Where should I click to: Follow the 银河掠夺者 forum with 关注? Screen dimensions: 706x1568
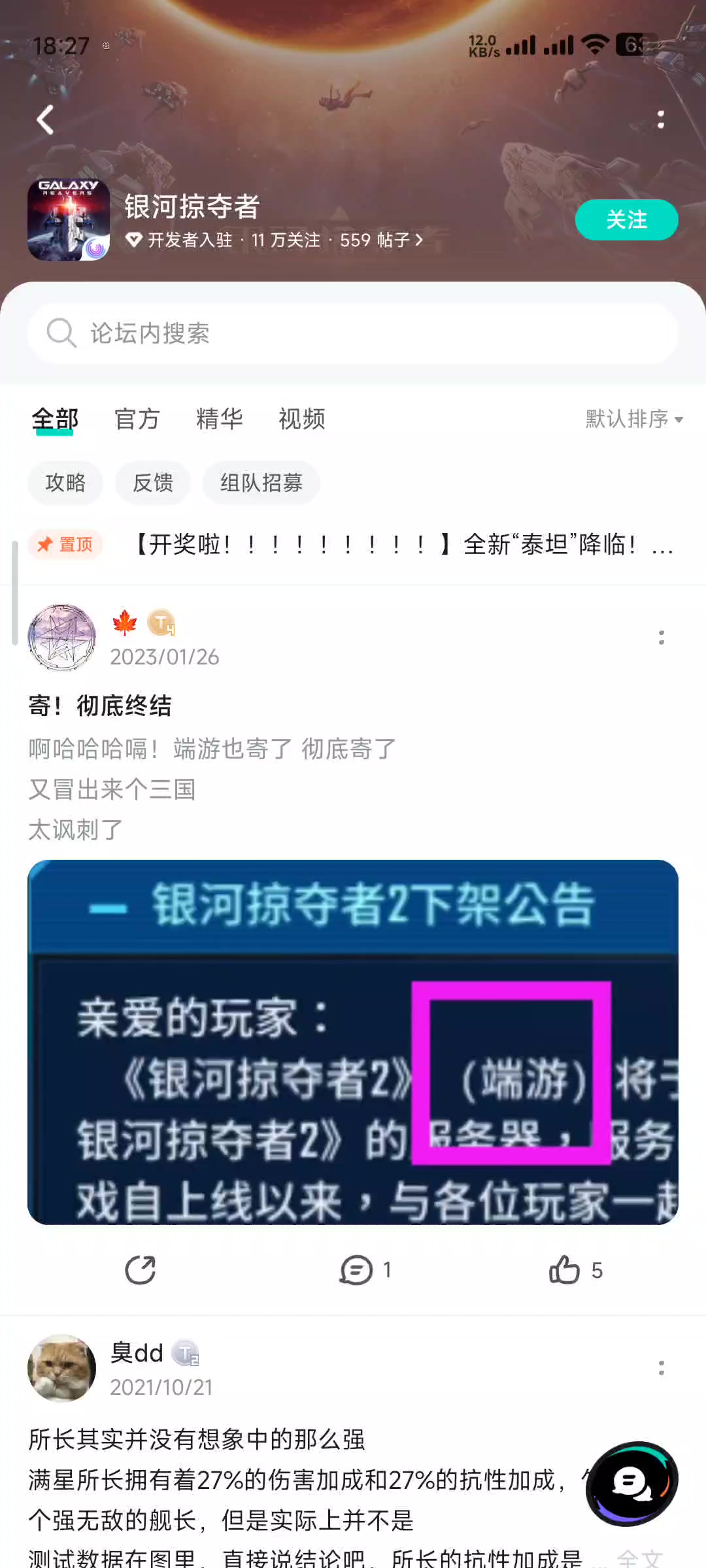click(626, 220)
